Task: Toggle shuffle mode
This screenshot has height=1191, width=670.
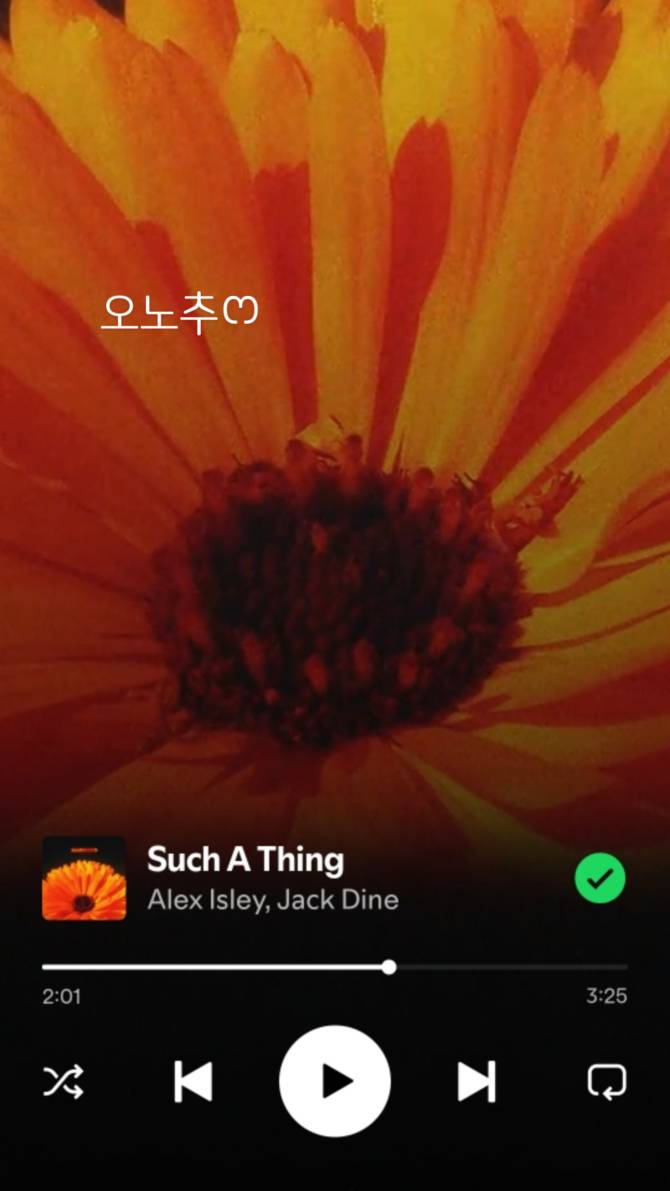Action: click(63, 1081)
